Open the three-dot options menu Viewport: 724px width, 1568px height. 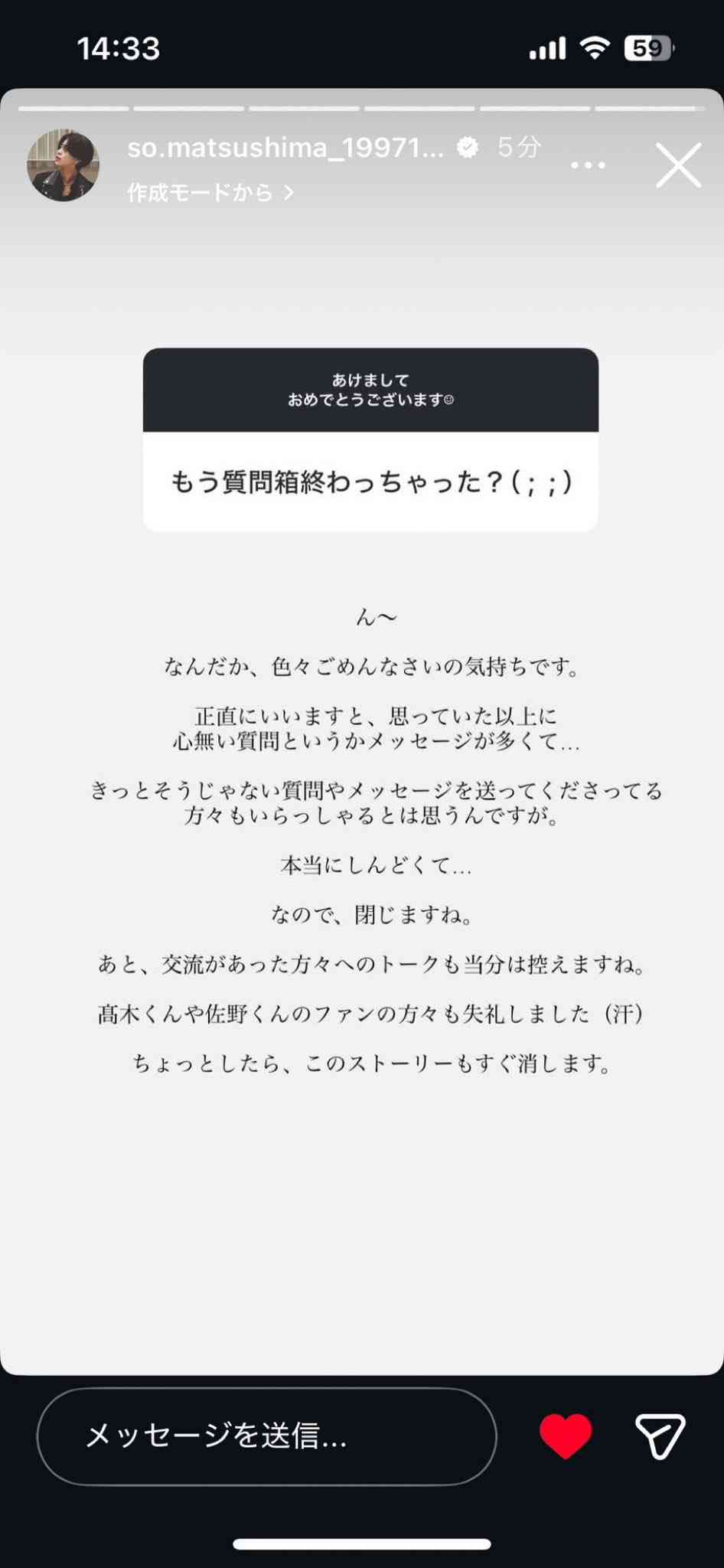(588, 164)
